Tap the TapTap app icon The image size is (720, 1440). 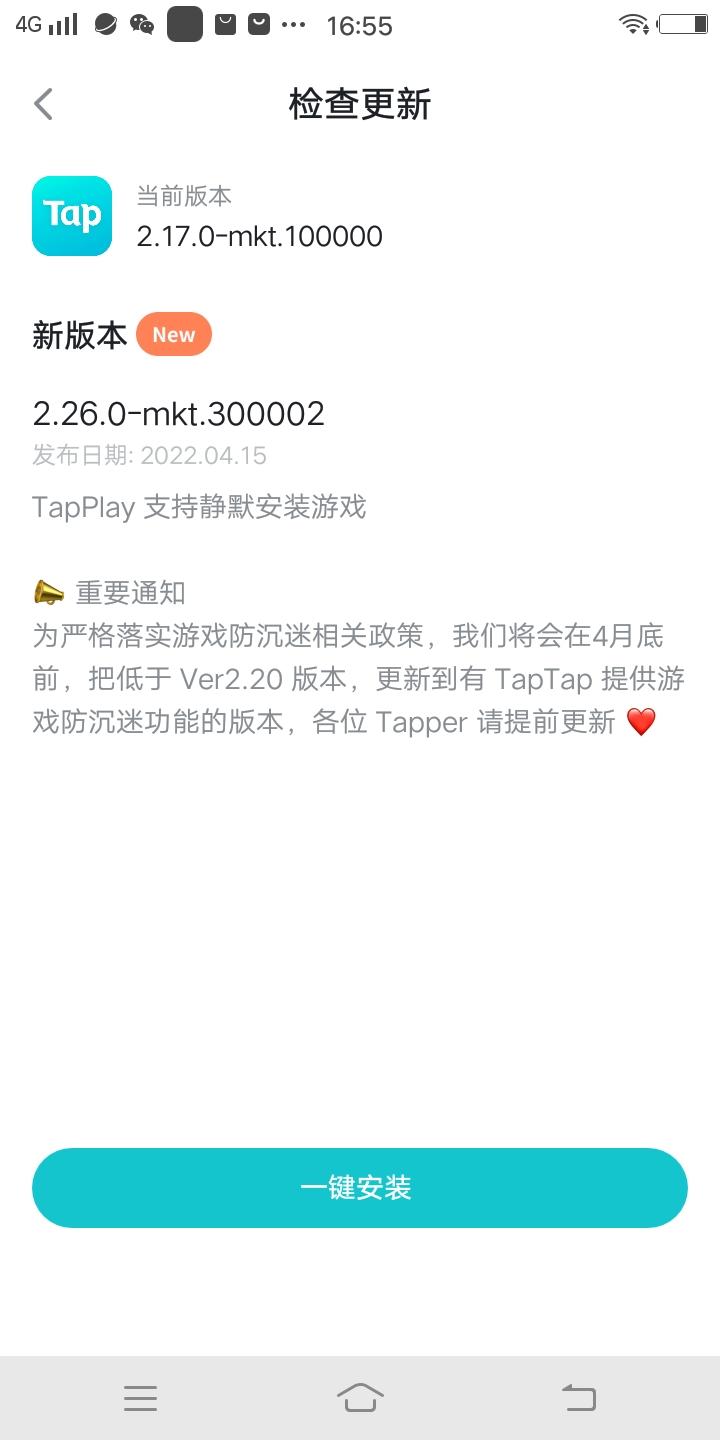(x=70, y=215)
